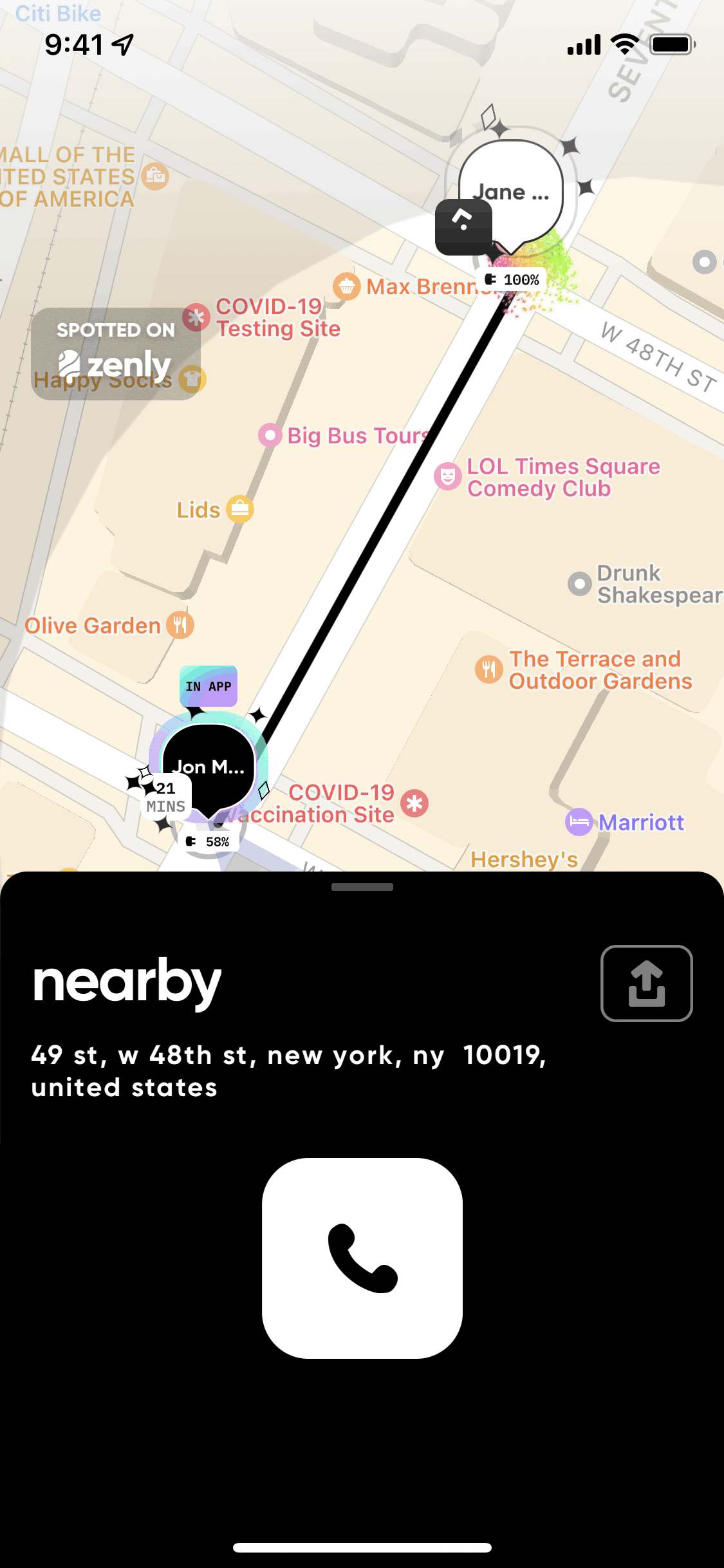Screen dimensions: 724x1568
Task: Call the friend with the phone button
Action: pyautogui.click(x=362, y=1258)
